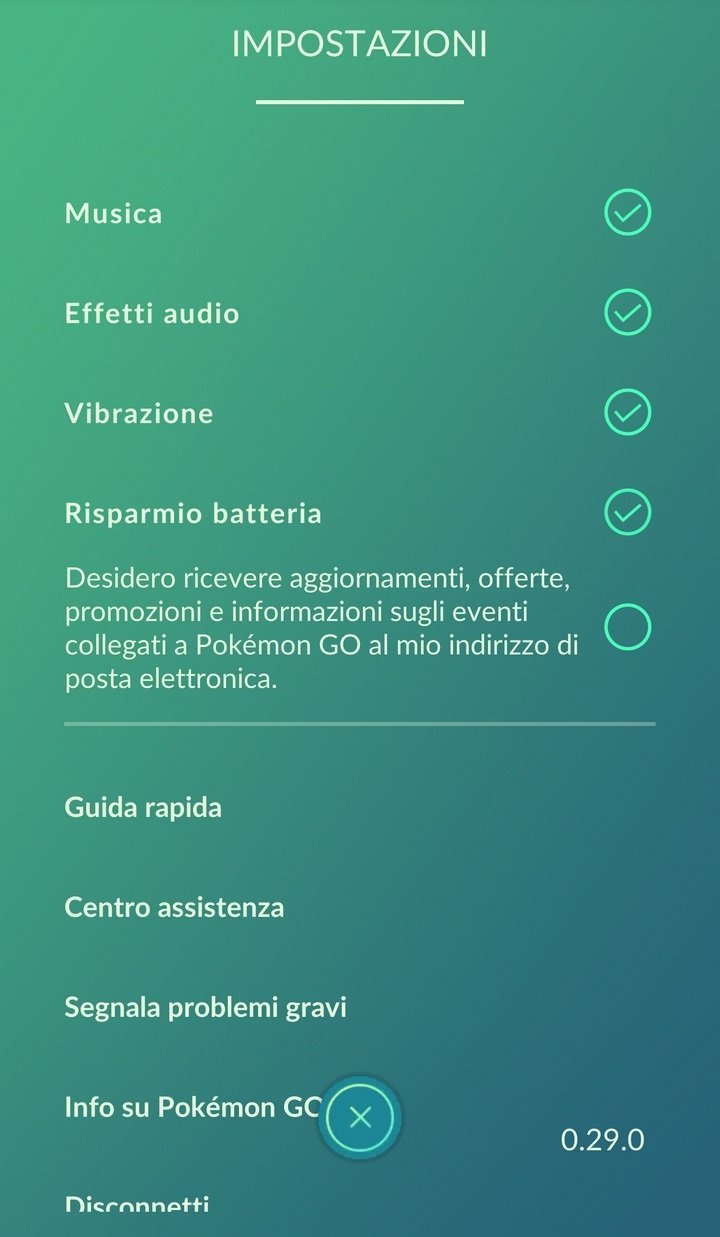This screenshot has height=1237, width=720.
Task: Disable the Musica checkbox
Action: (628, 212)
